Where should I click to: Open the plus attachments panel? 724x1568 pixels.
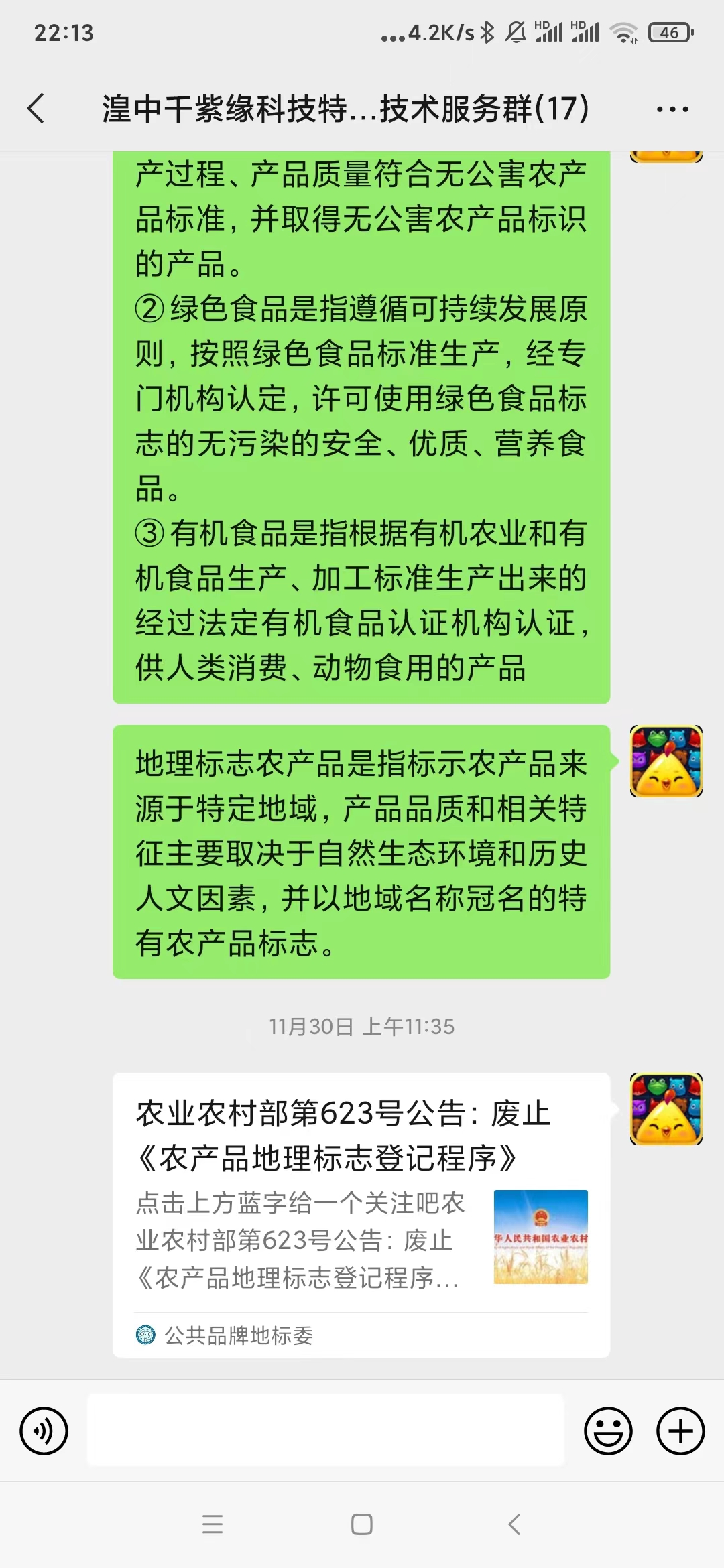(680, 1431)
